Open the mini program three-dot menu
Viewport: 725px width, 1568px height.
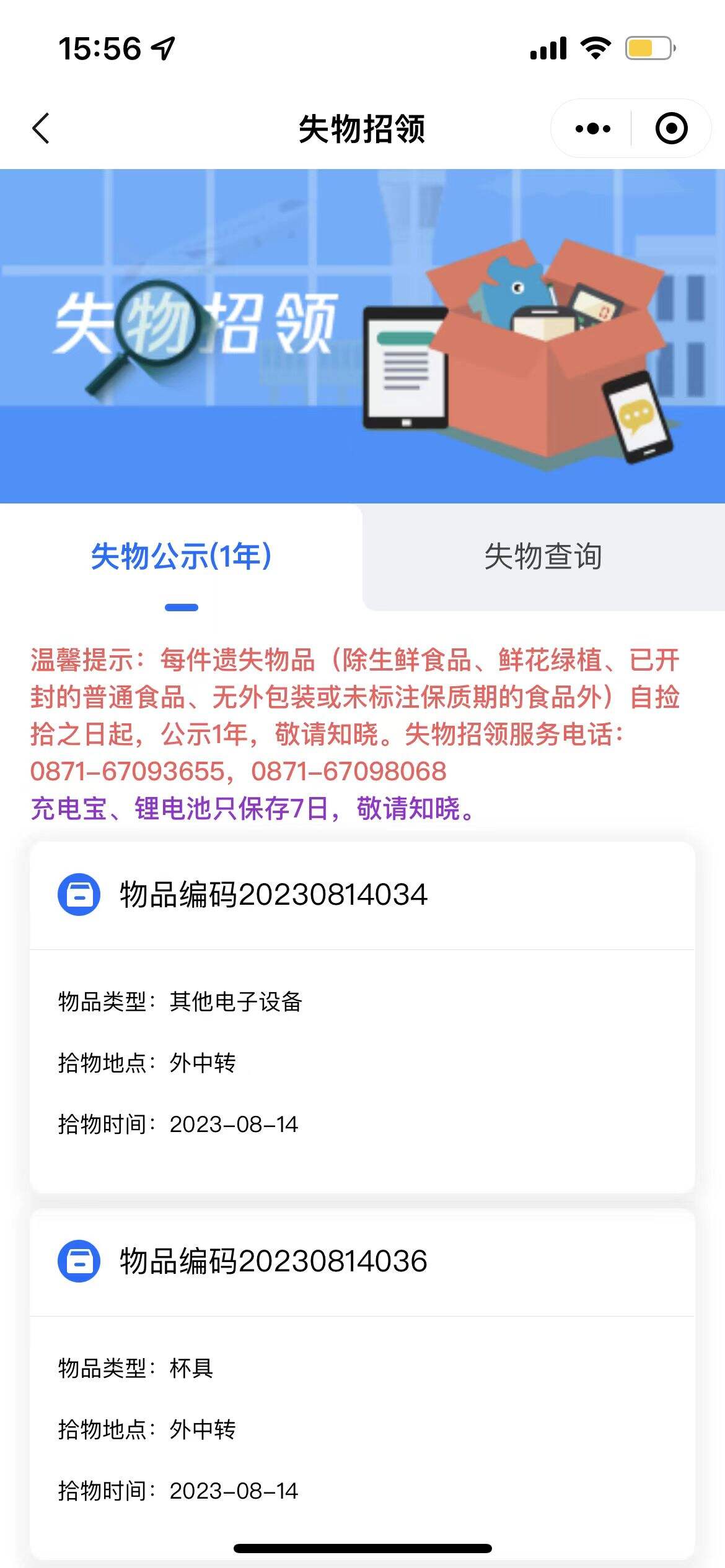592,129
